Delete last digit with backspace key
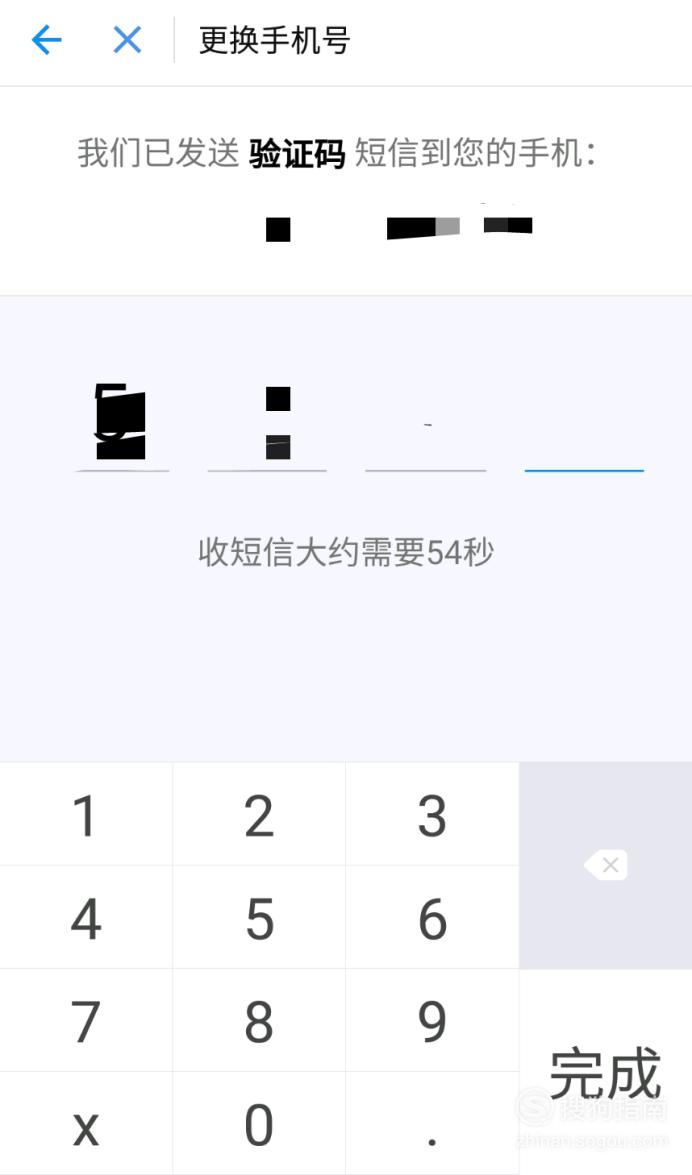 pyautogui.click(x=606, y=866)
